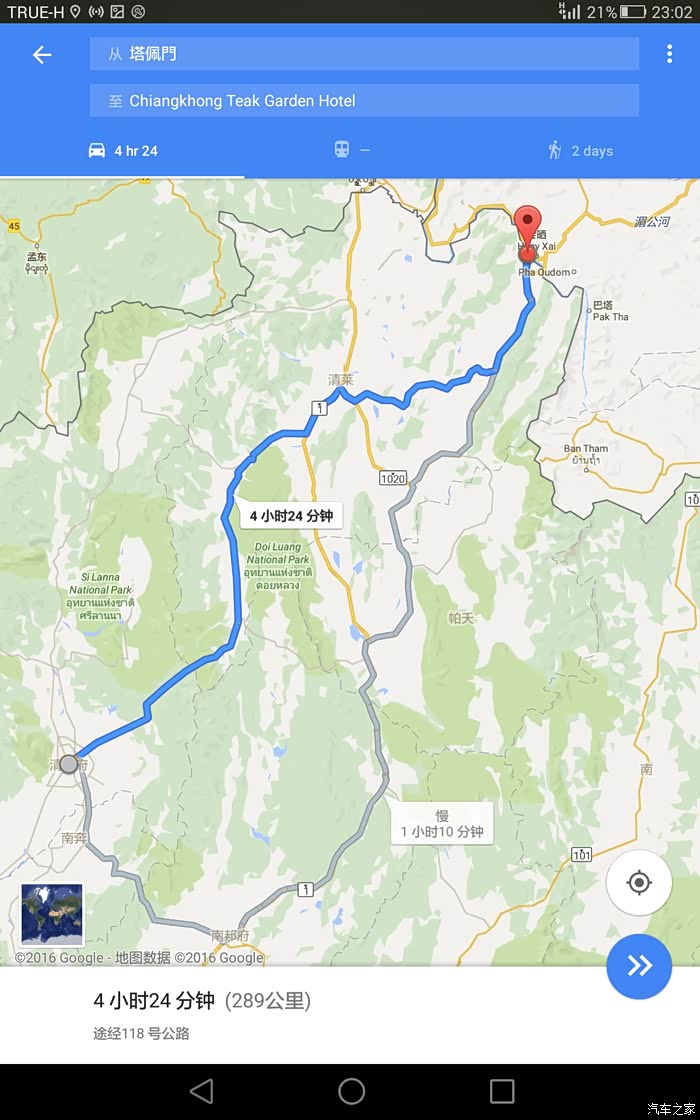Open the overflow menu
The width and height of the screenshot is (700, 1120).
point(669,54)
